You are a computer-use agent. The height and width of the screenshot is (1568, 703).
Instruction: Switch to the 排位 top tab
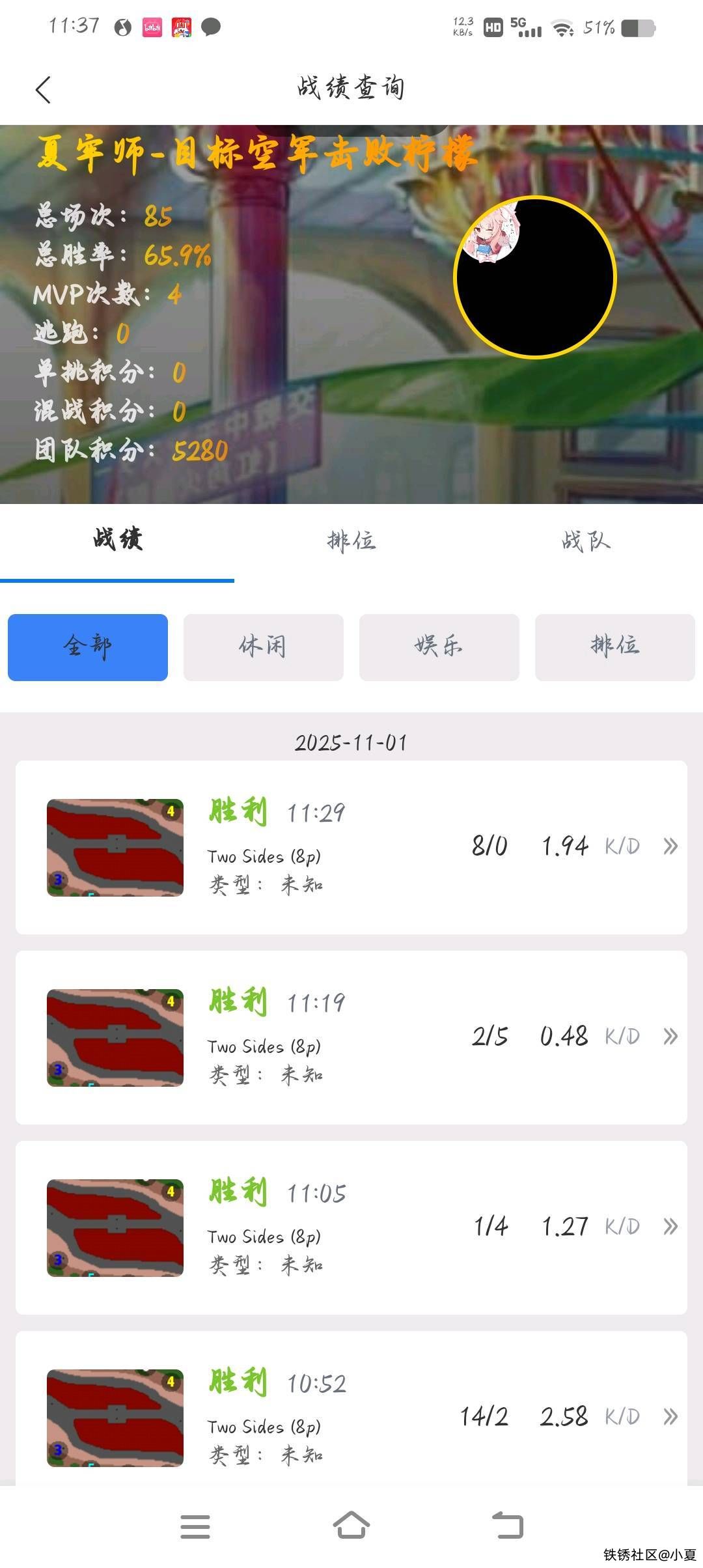click(351, 540)
